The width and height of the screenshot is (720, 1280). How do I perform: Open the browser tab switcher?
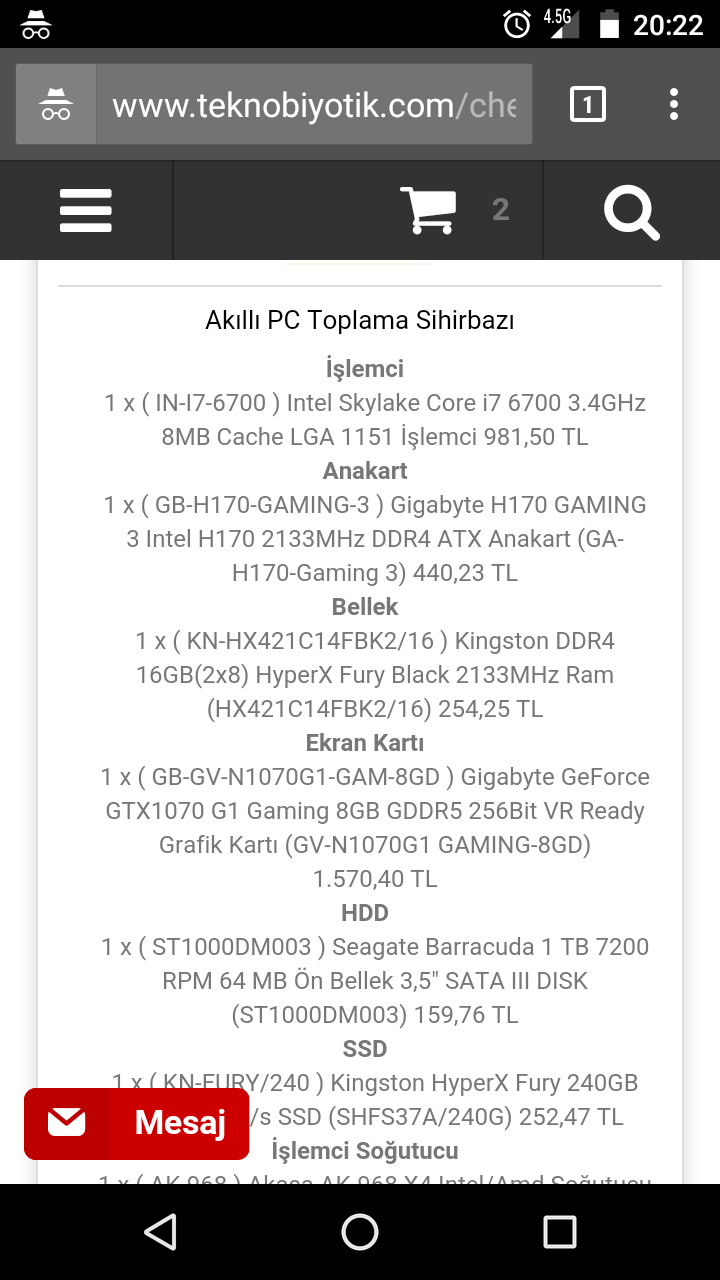pos(587,104)
